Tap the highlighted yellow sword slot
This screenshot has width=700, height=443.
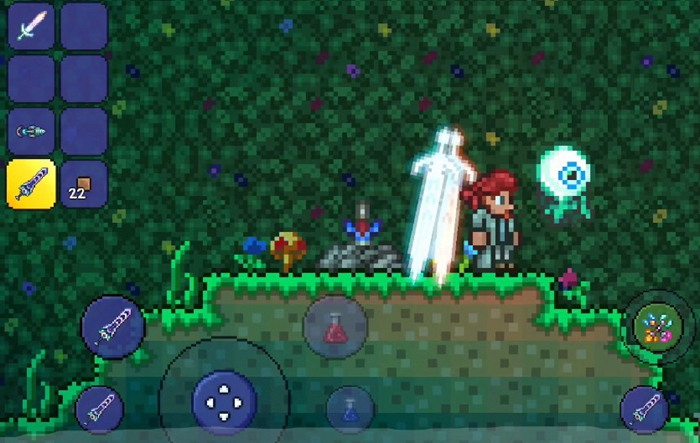click(31, 184)
